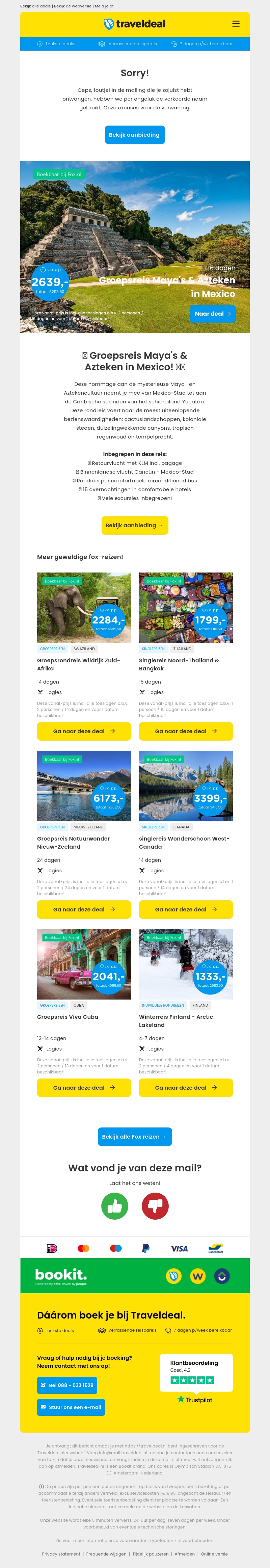Viewport: 270px width, 1568px height.
Task: Open Groepsrondreis Wildrijk Zuid-Afrika deal button
Action: pyautogui.click(x=84, y=731)
